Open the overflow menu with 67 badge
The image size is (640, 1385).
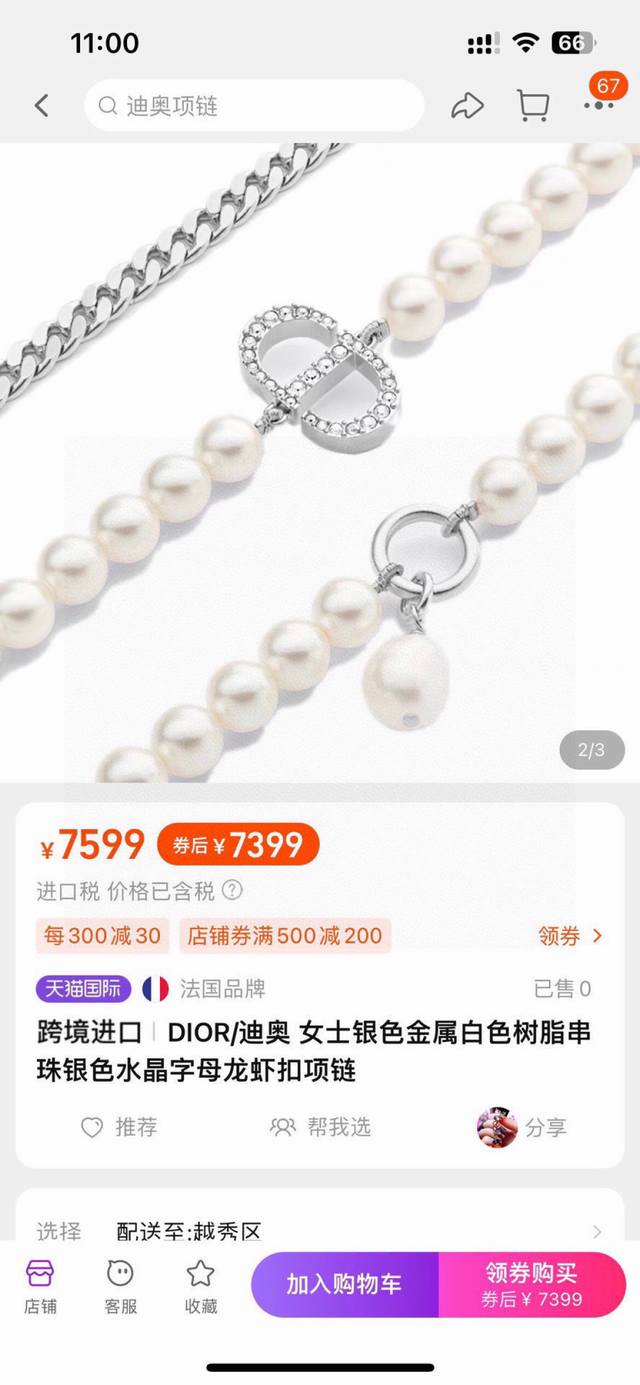(599, 103)
